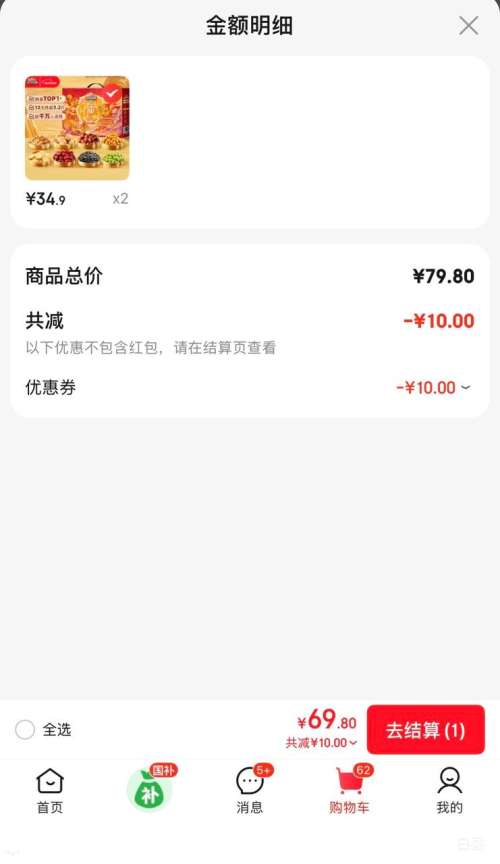Open the nut gift box product thumbnail
This screenshot has height=864, width=500.
pyautogui.click(x=77, y=128)
